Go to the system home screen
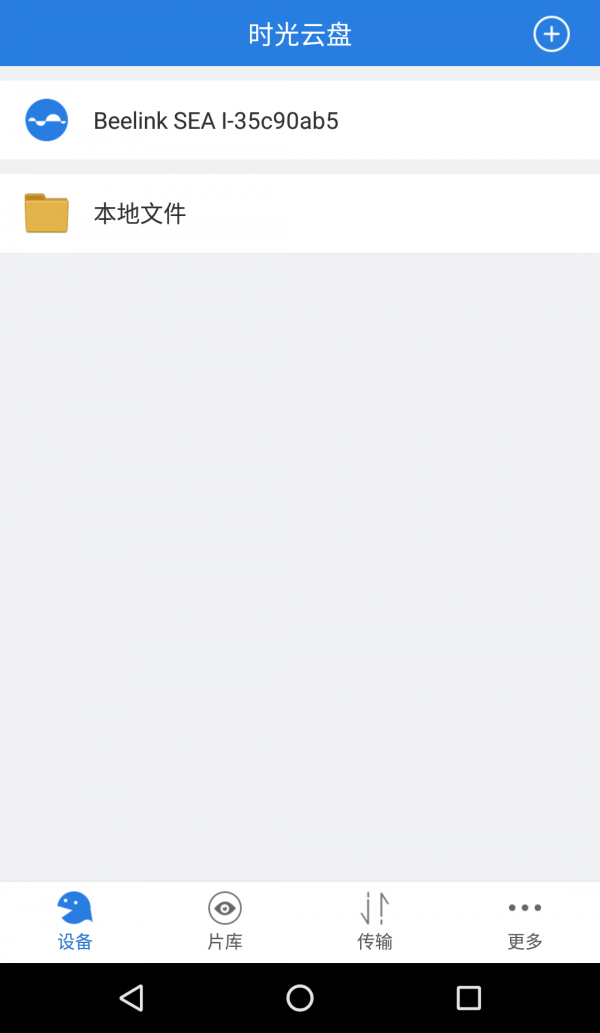The width and height of the screenshot is (600, 1033). (x=300, y=997)
